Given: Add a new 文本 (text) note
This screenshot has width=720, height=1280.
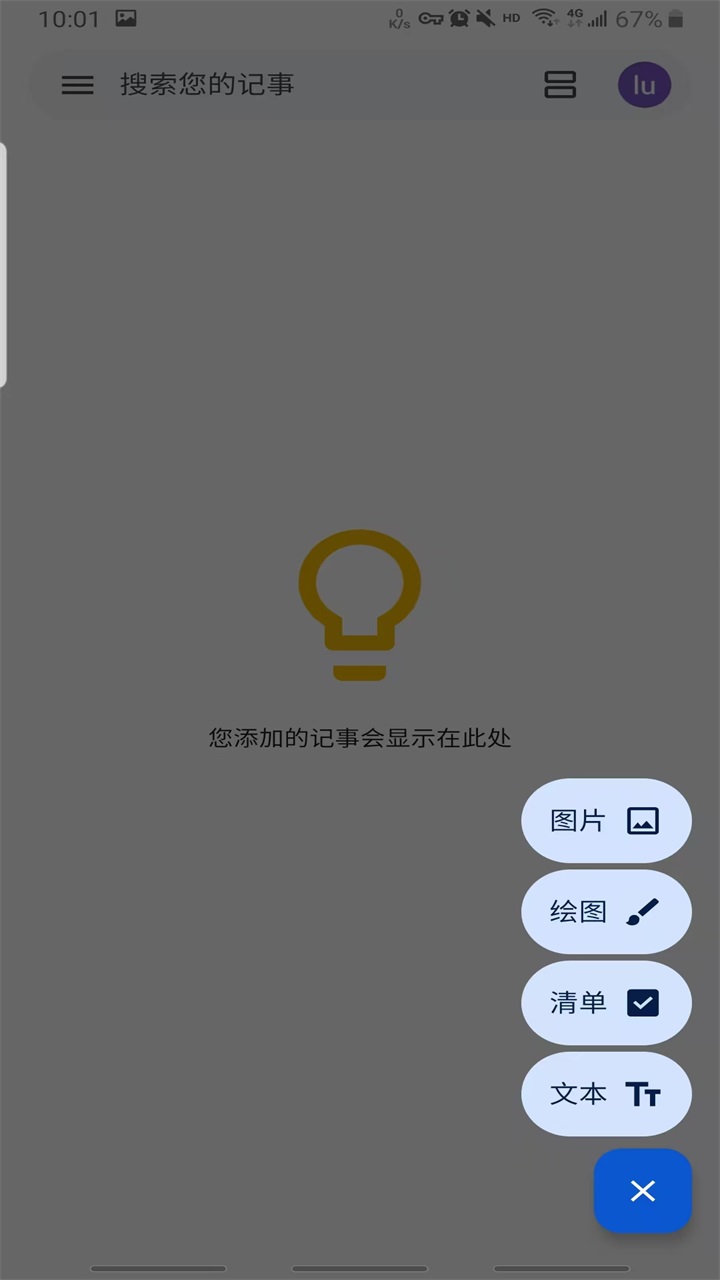Looking at the screenshot, I should [605, 1094].
